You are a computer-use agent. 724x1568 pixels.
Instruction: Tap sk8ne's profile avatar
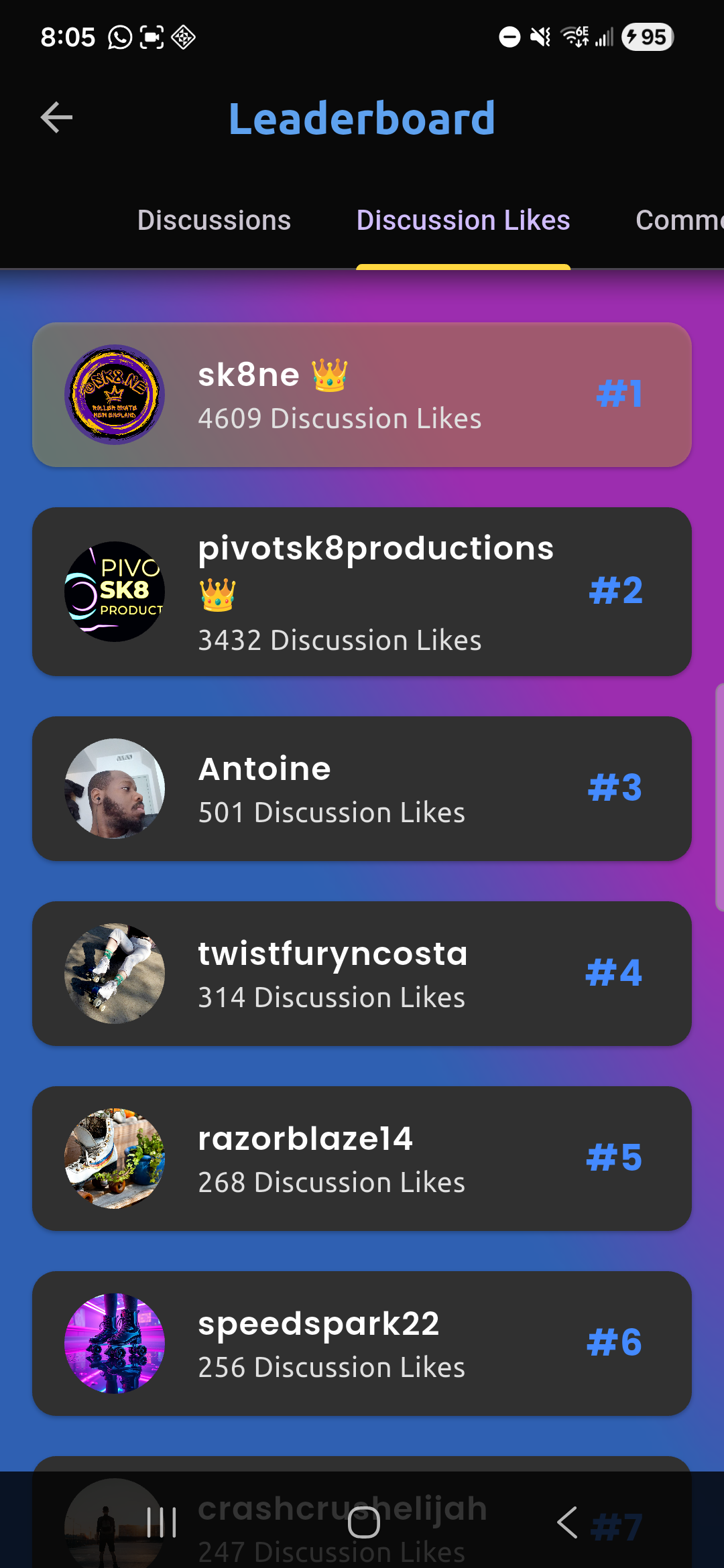(114, 394)
